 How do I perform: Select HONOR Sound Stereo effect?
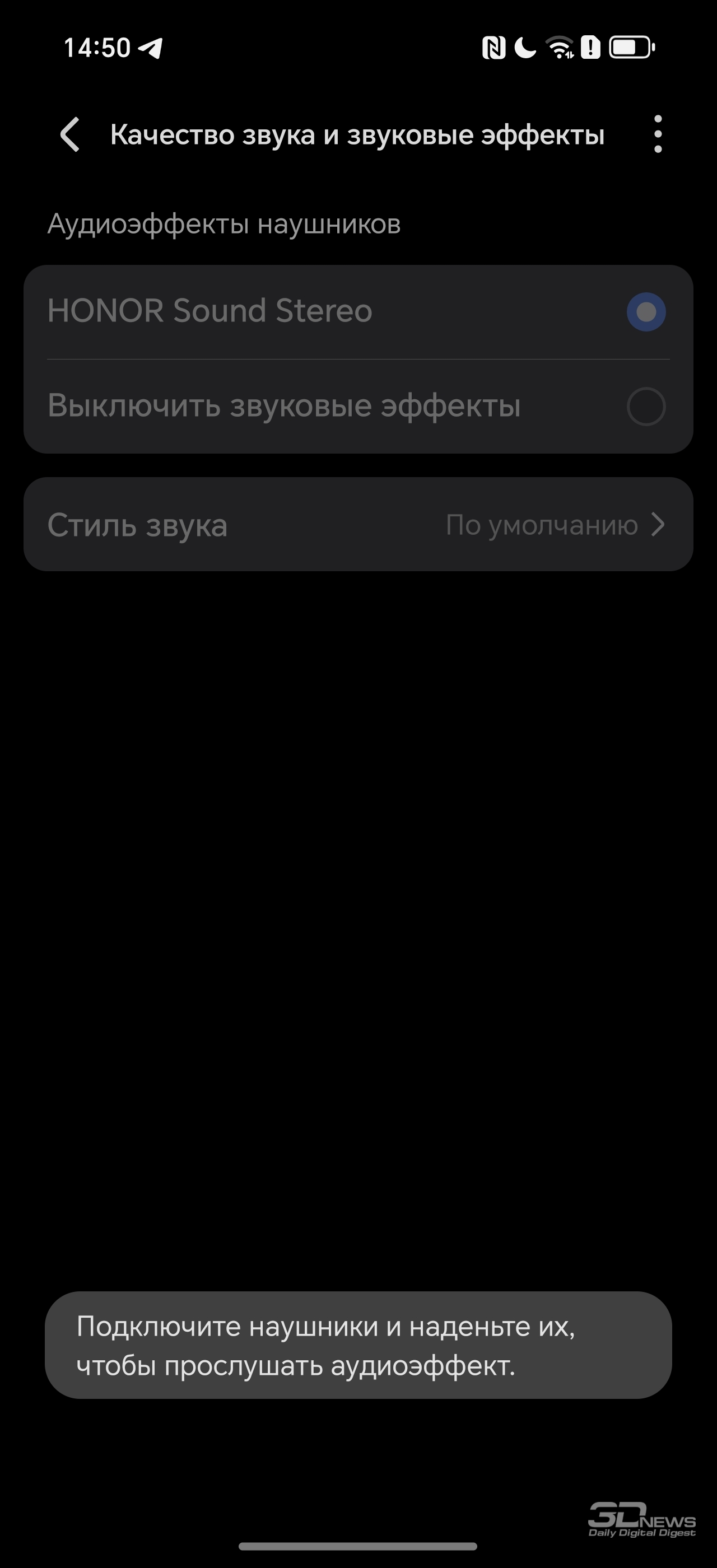(x=358, y=312)
